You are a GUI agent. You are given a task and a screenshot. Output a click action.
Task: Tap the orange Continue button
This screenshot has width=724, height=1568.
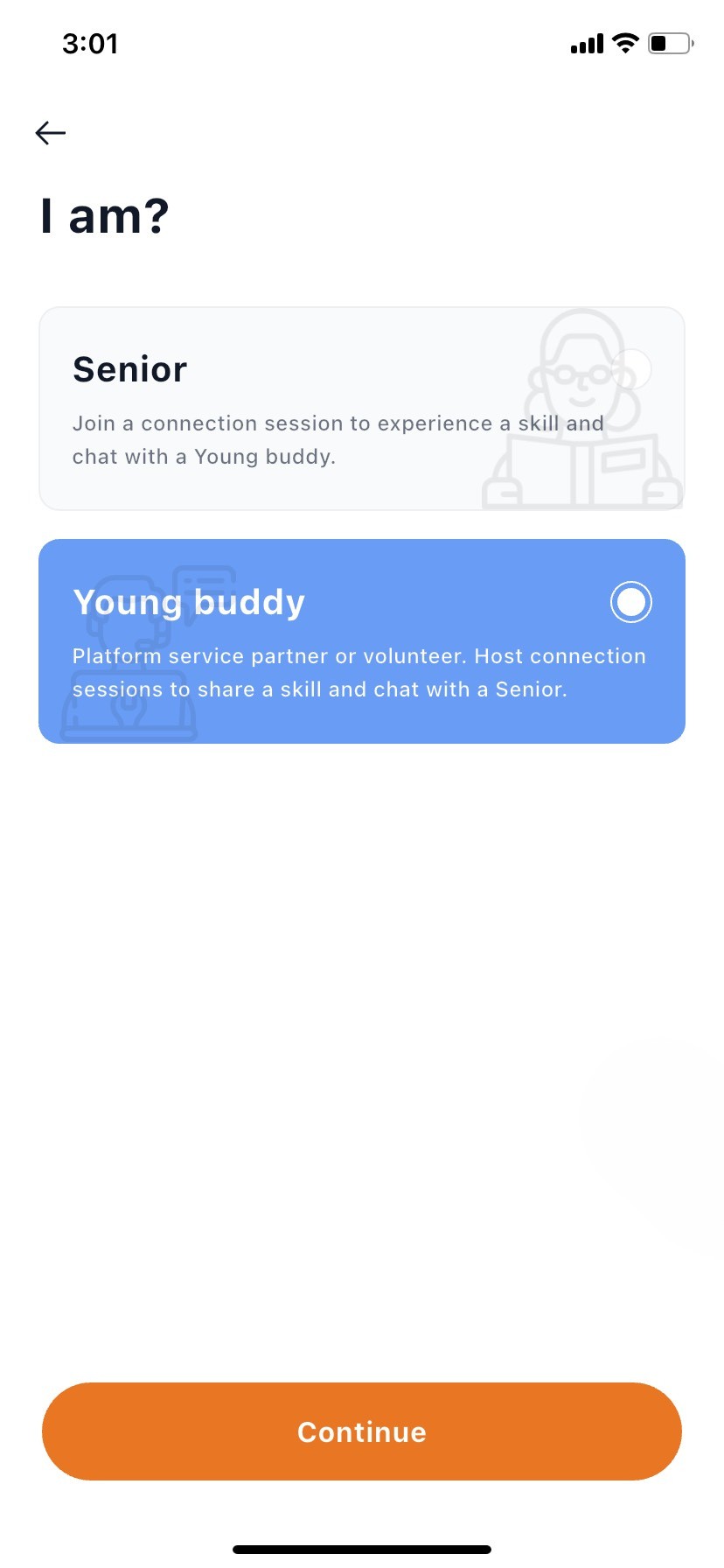[362, 1431]
